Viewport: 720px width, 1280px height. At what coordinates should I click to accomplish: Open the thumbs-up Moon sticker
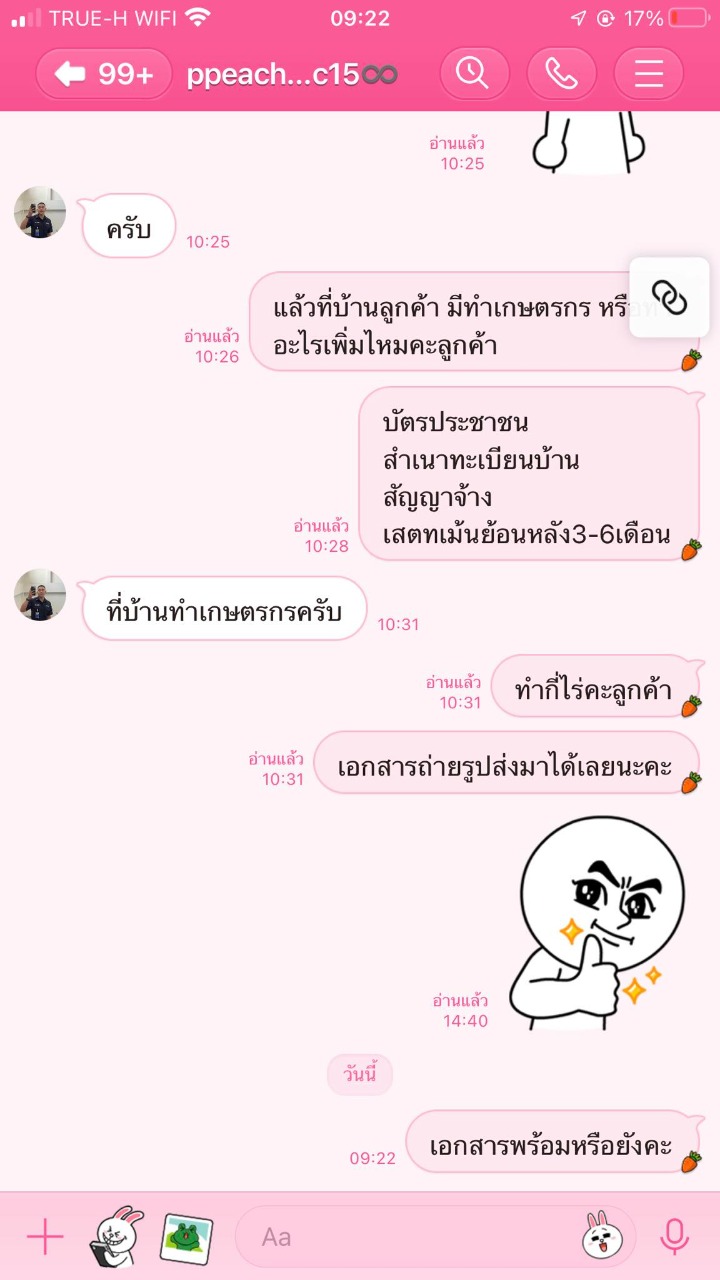(x=598, y=922)
